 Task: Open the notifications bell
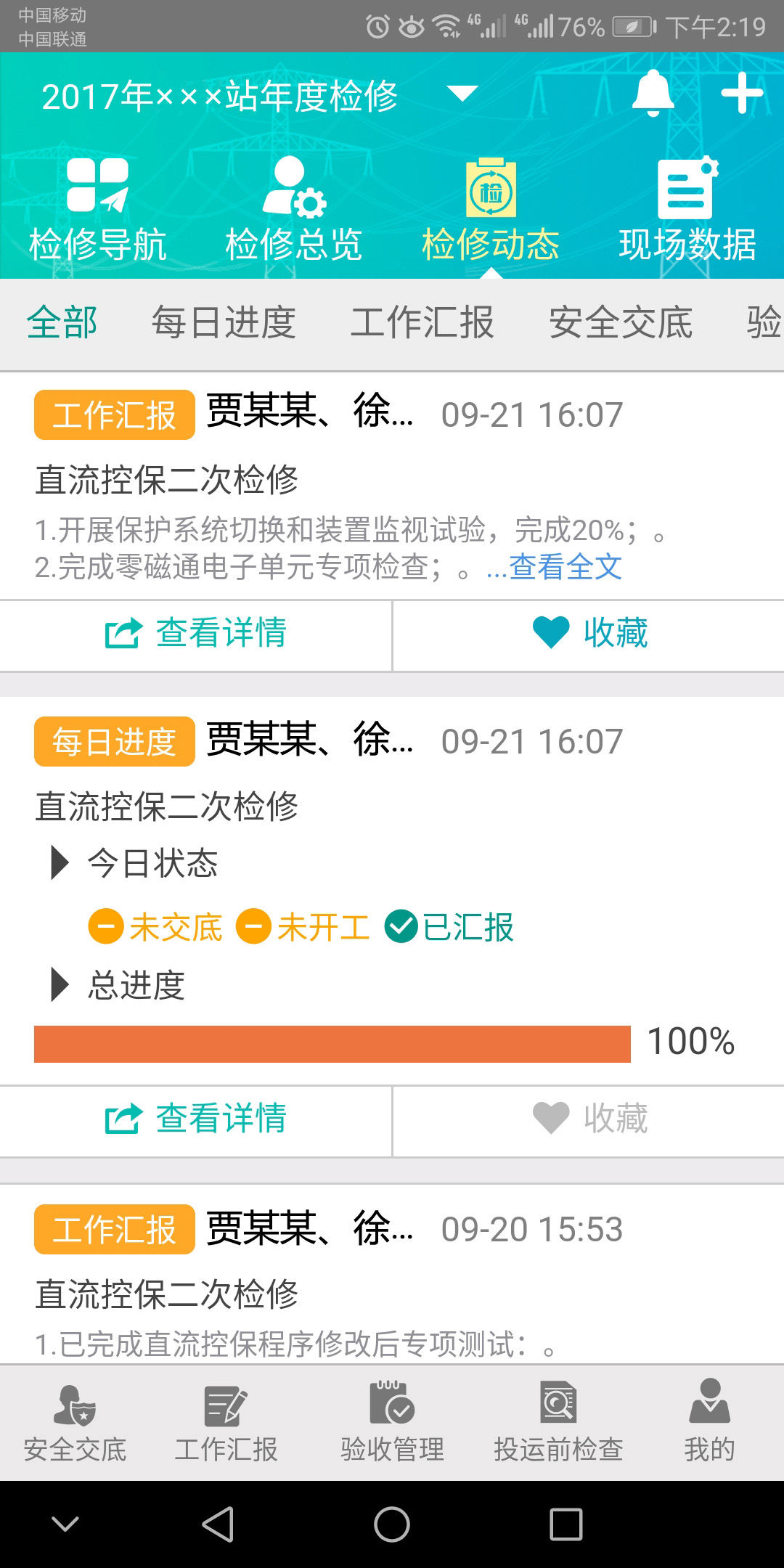click(x=653, y=94)
